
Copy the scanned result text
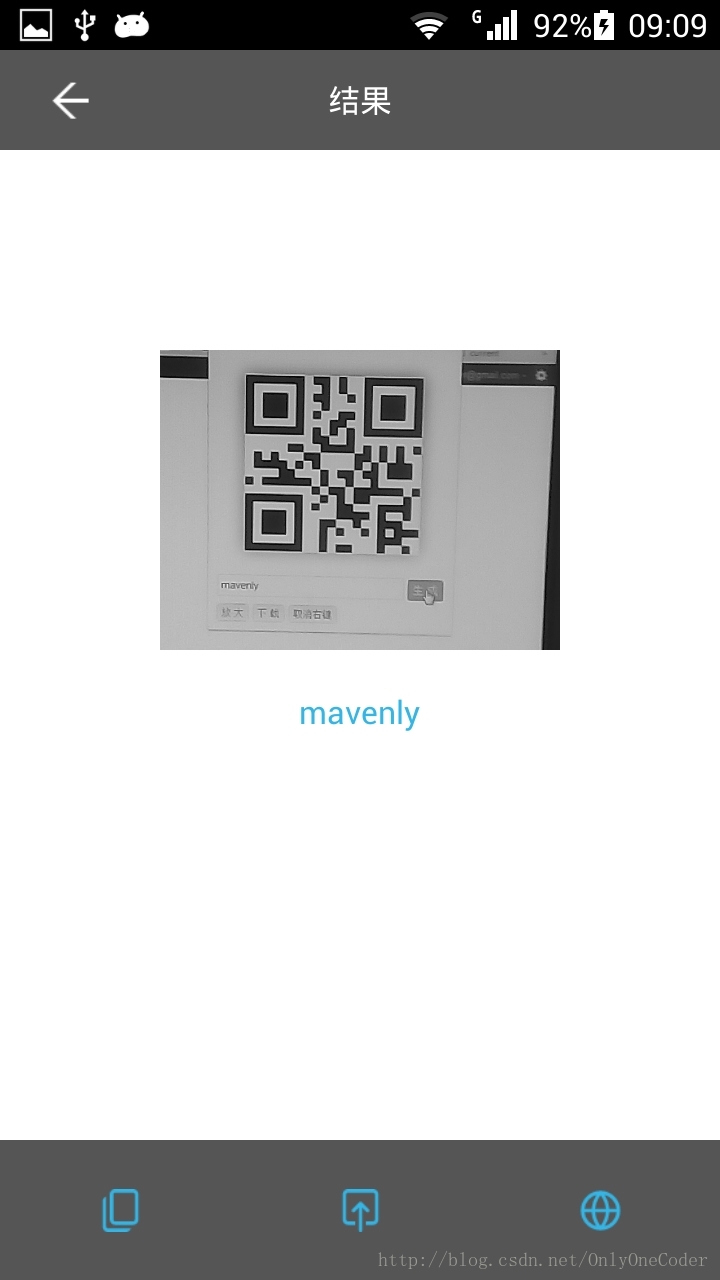120,1210
